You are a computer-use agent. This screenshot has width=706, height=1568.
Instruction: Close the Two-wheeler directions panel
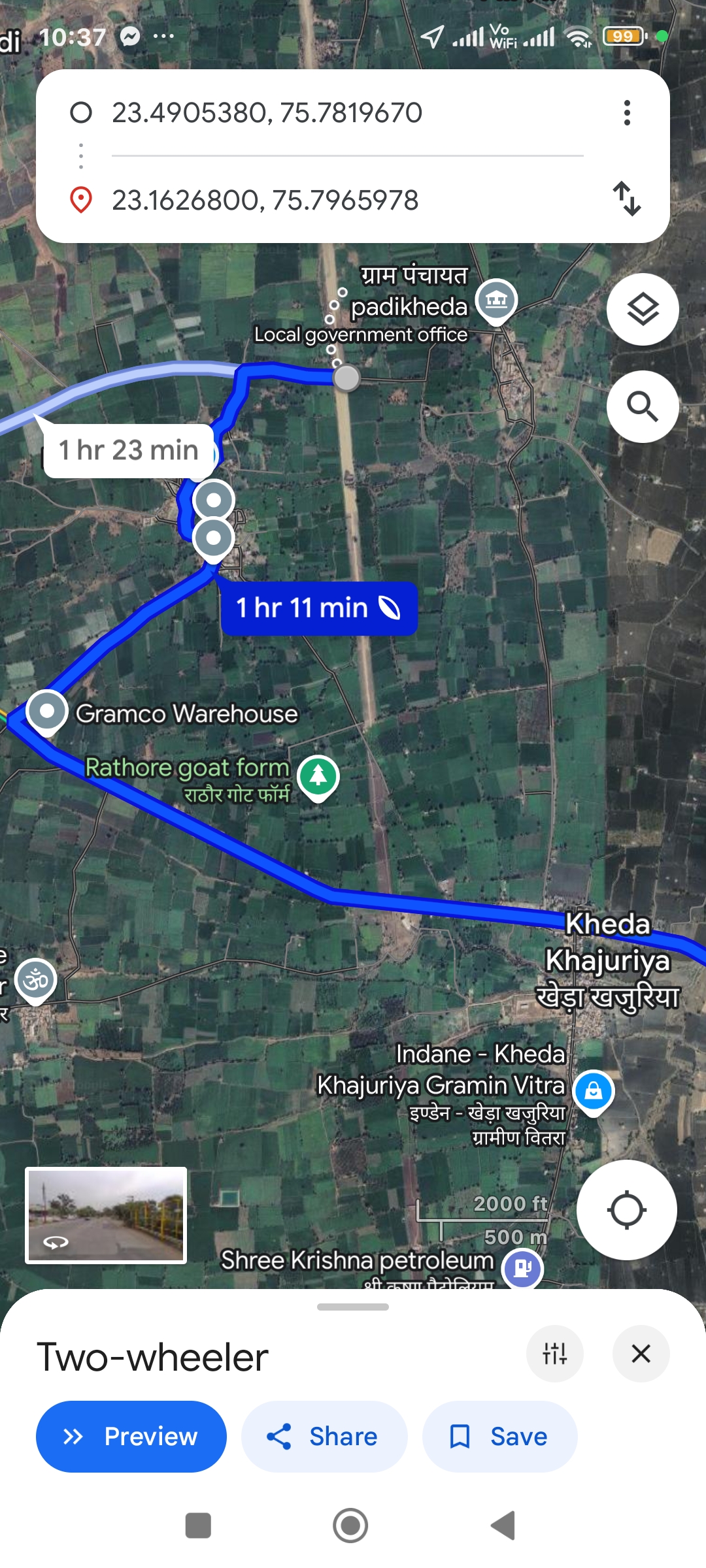click(641, 1354)
